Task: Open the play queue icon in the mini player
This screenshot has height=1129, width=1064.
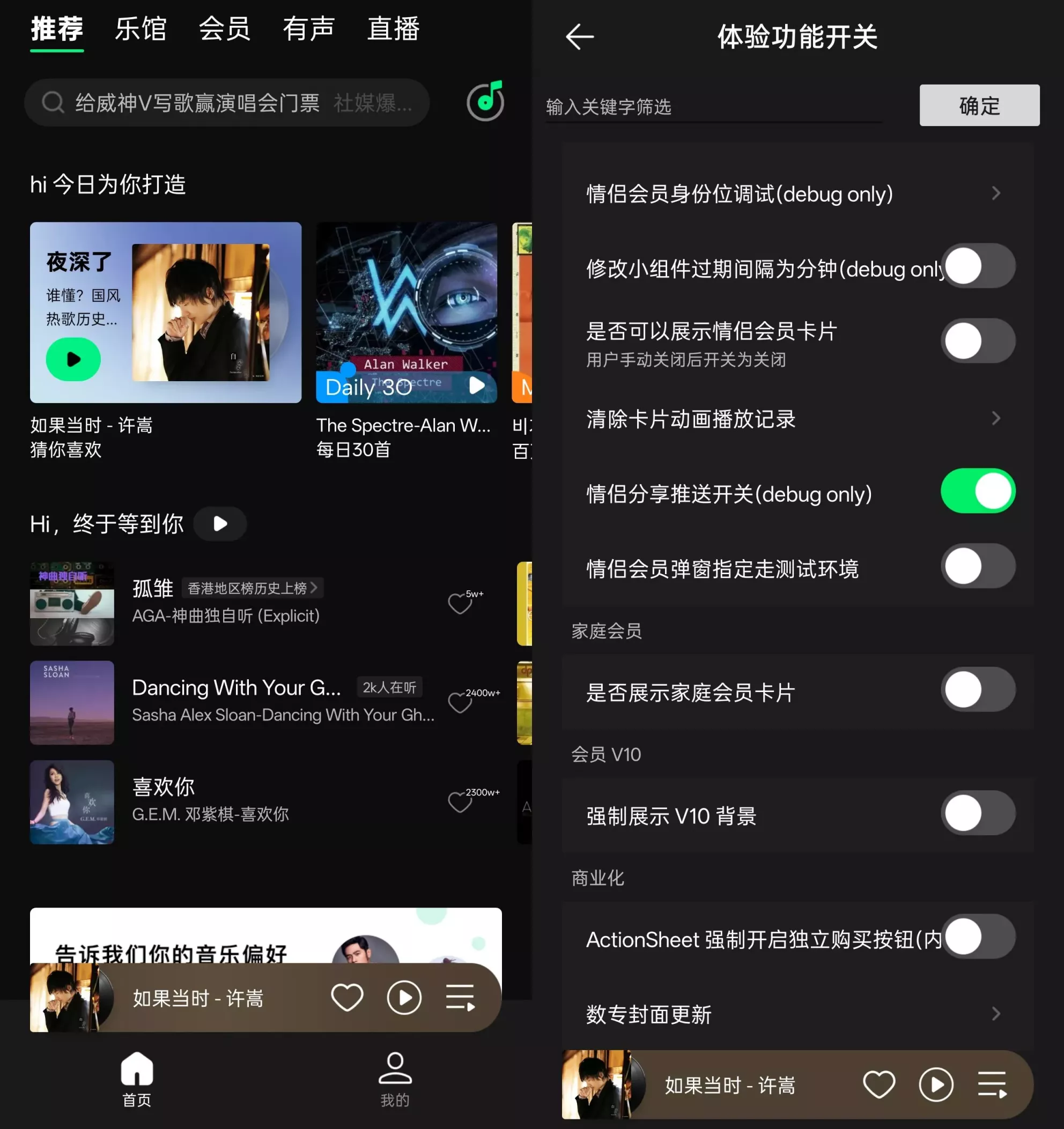Action: [x=460, y=998]
